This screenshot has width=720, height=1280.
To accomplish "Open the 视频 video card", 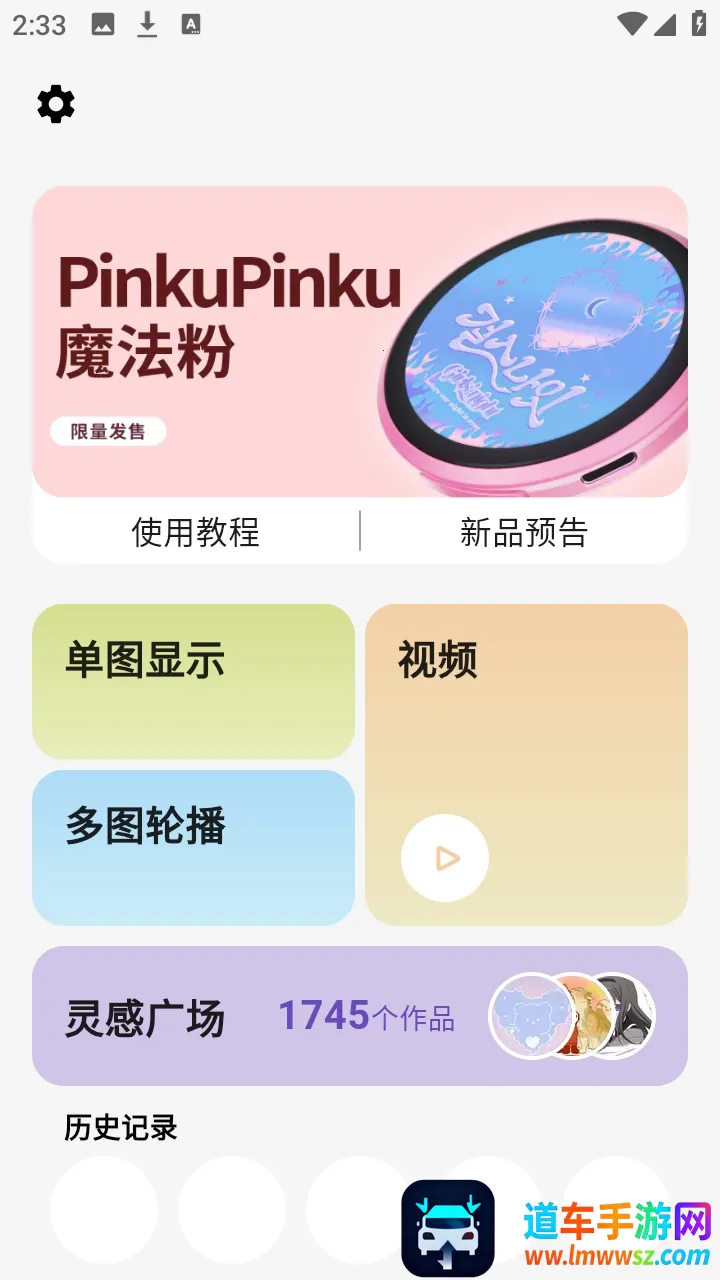I will [x=526, y=764].
